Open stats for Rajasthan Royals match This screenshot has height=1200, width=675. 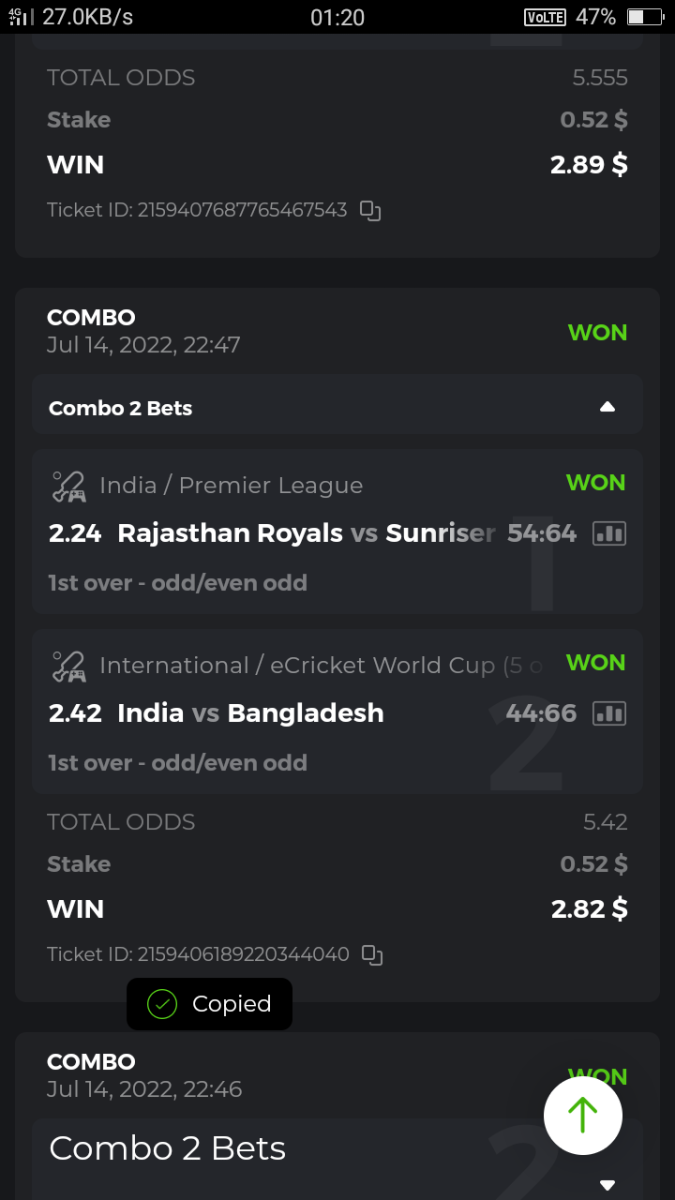[609, 534]
